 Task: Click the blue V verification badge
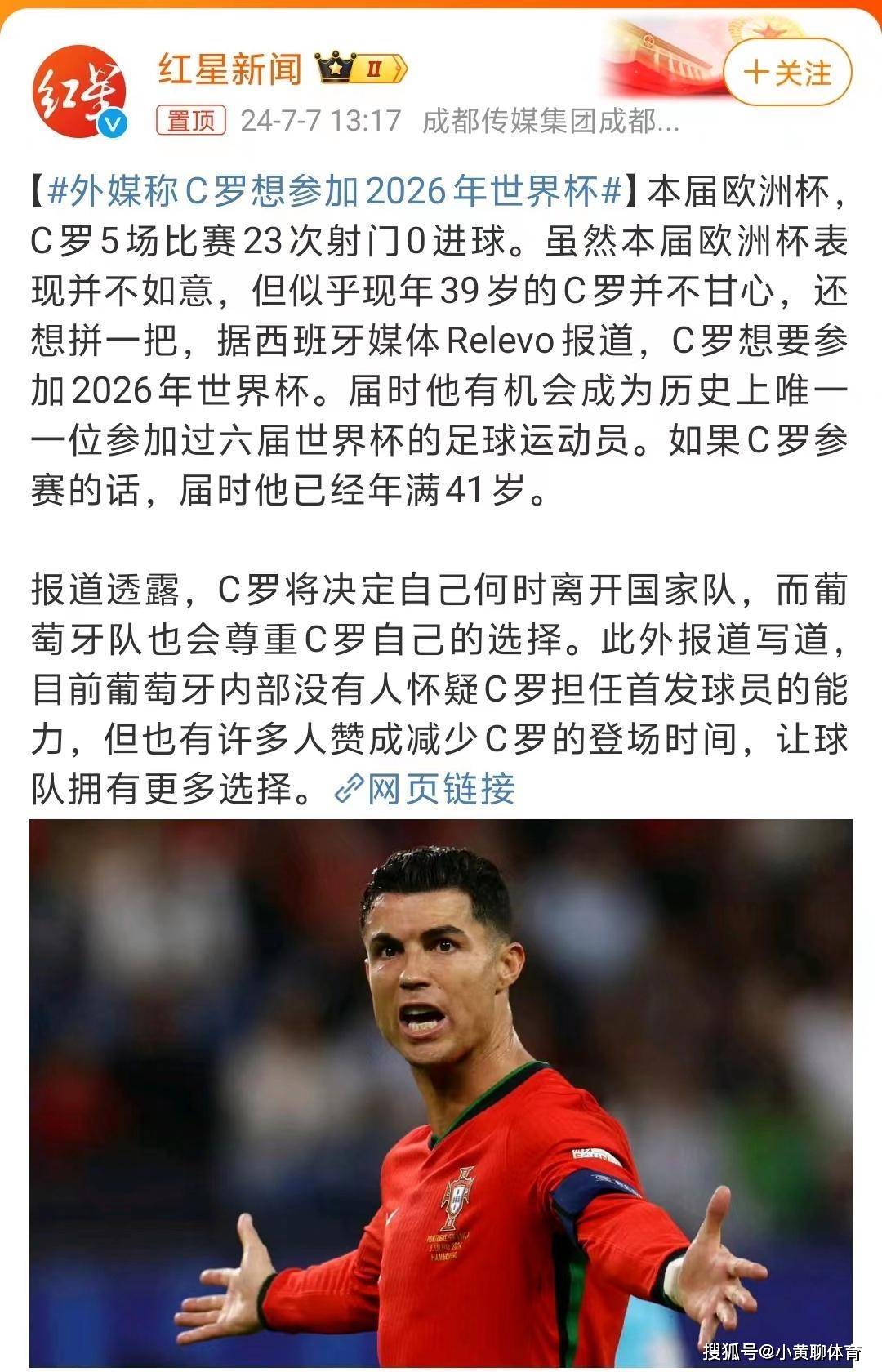coord(110,121)
